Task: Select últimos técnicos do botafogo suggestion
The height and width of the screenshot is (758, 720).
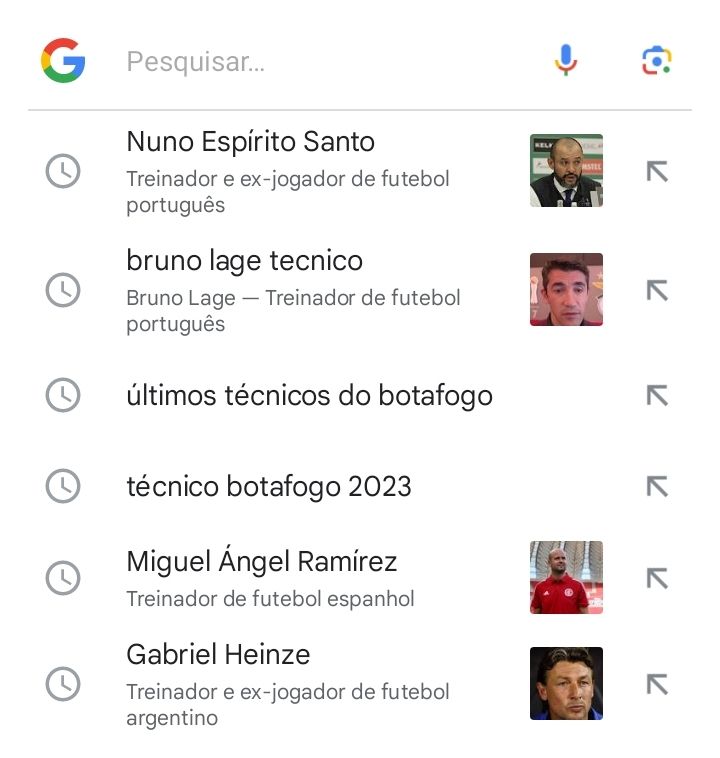Action: pyautogui.click(x=309, y=396)
